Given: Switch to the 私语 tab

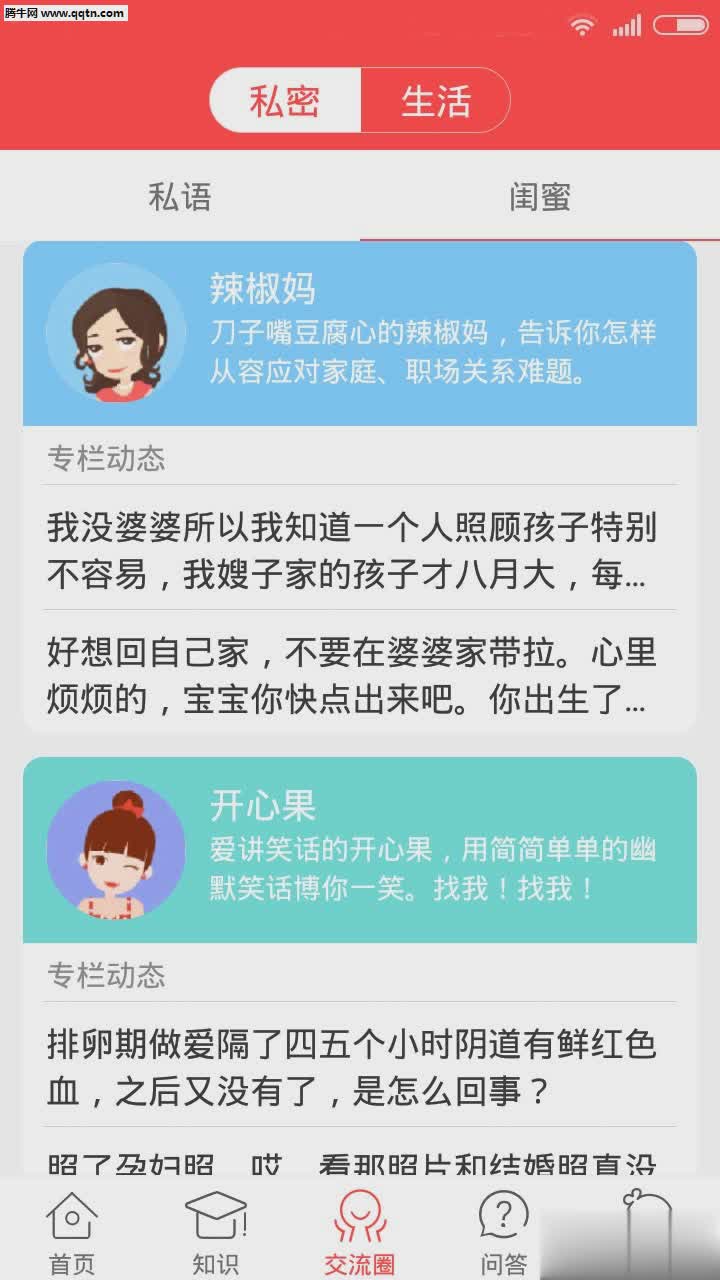Looking at the screenshot, I should pyautogui.click(x=178, y=198).
